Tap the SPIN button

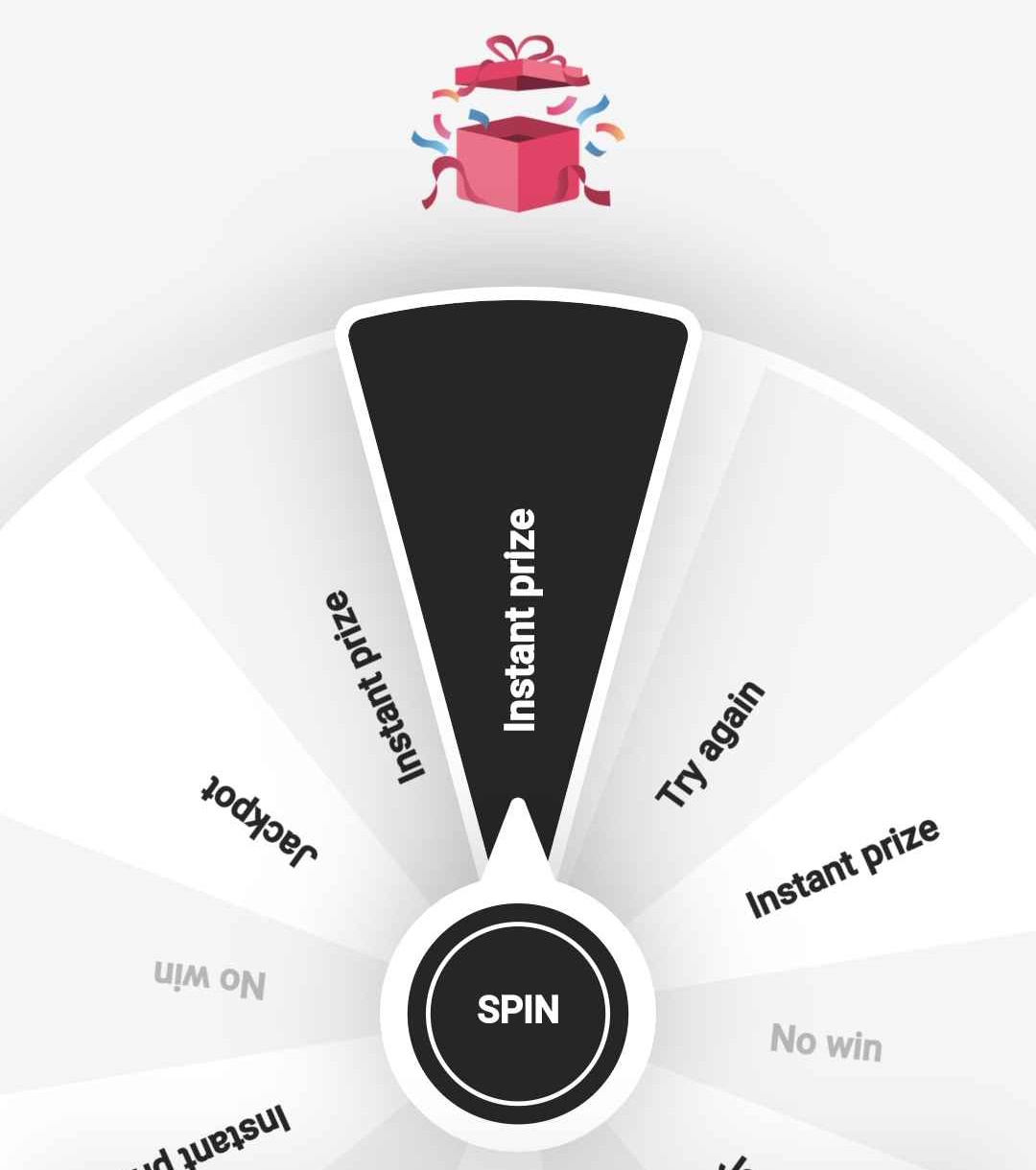518,1011
